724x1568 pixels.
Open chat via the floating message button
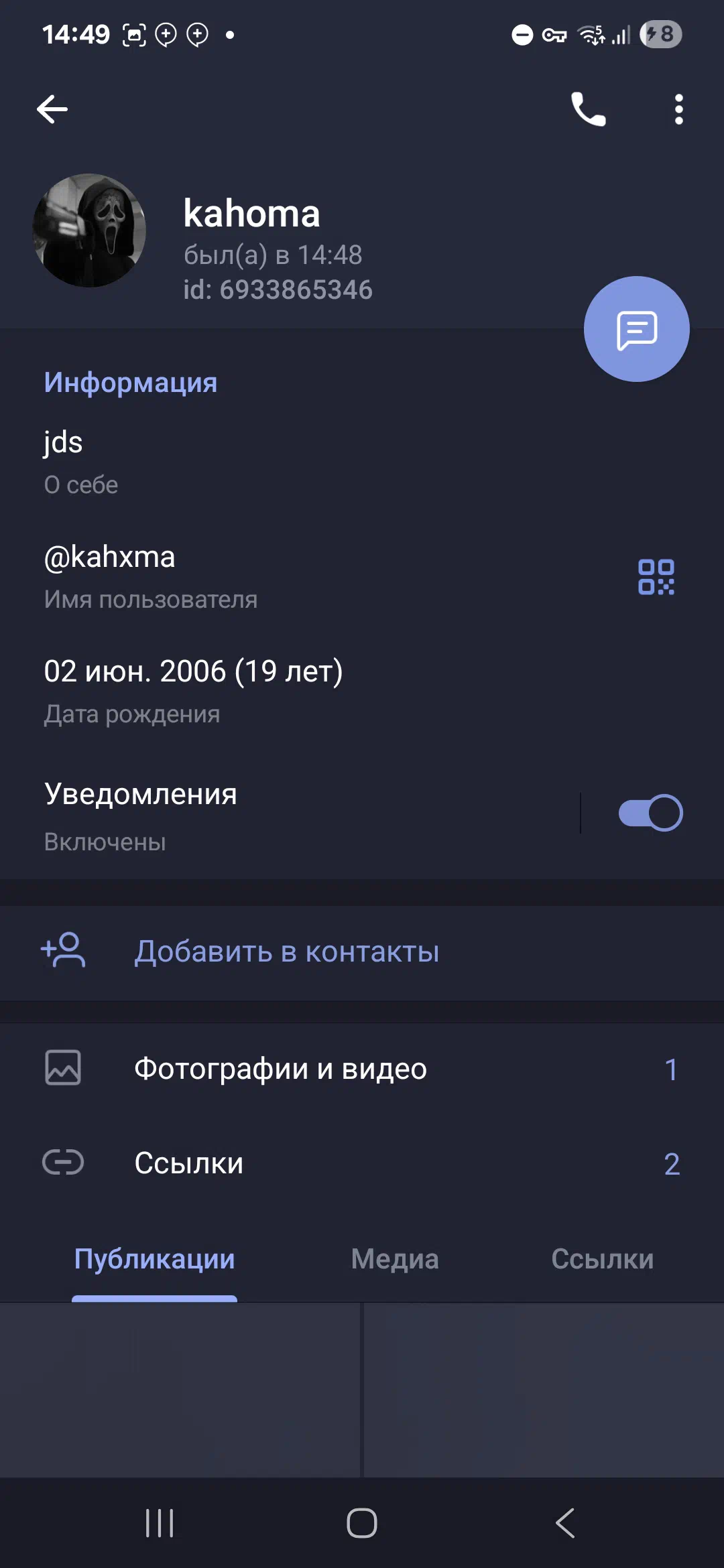pyautogui.click(x=636, y=329)
